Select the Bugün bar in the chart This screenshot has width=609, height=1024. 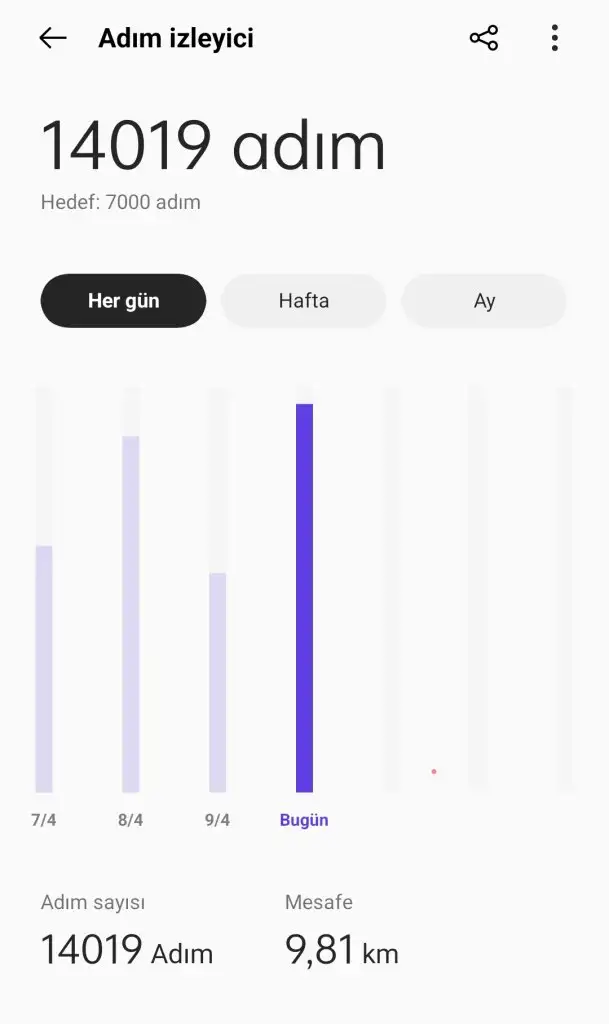[x=304, y=597]
